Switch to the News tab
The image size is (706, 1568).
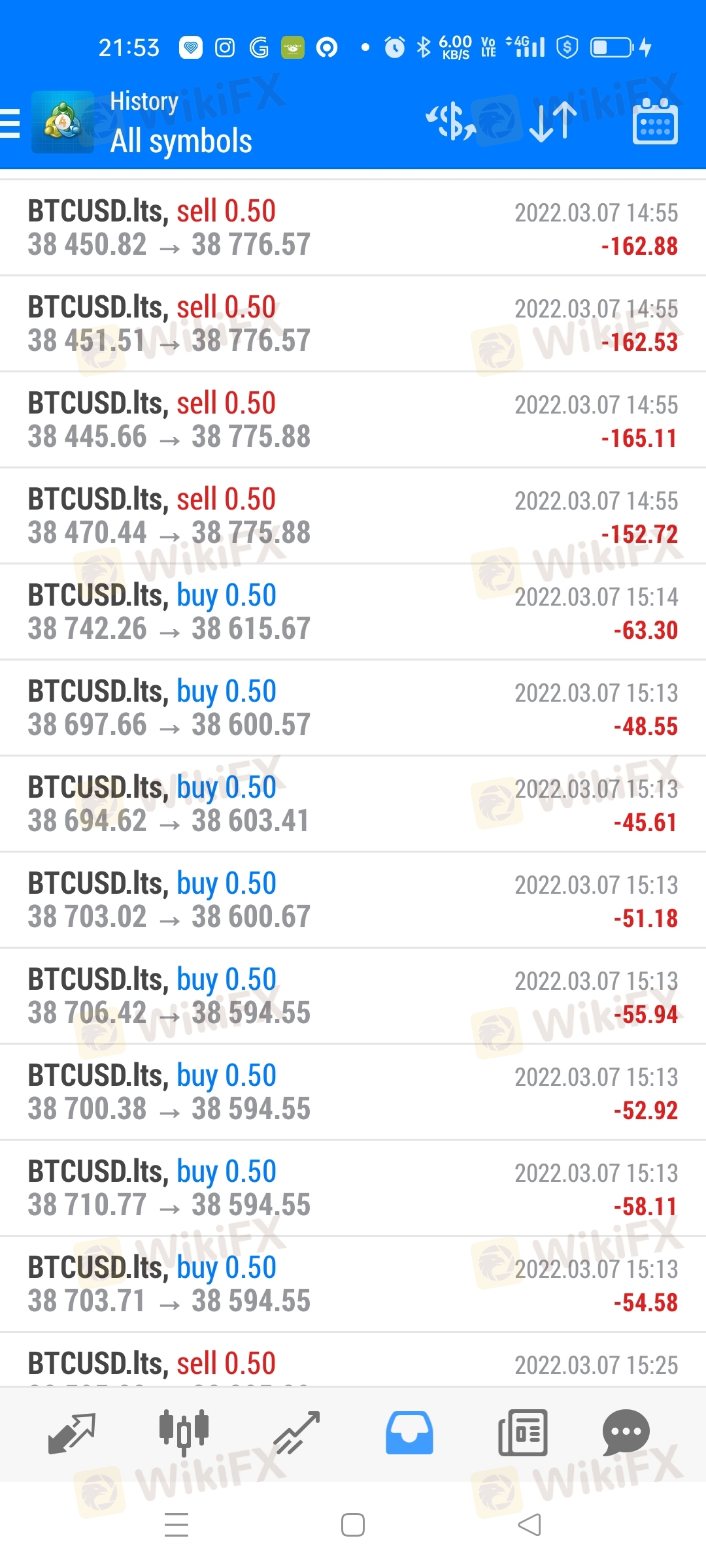point(522,1433)
